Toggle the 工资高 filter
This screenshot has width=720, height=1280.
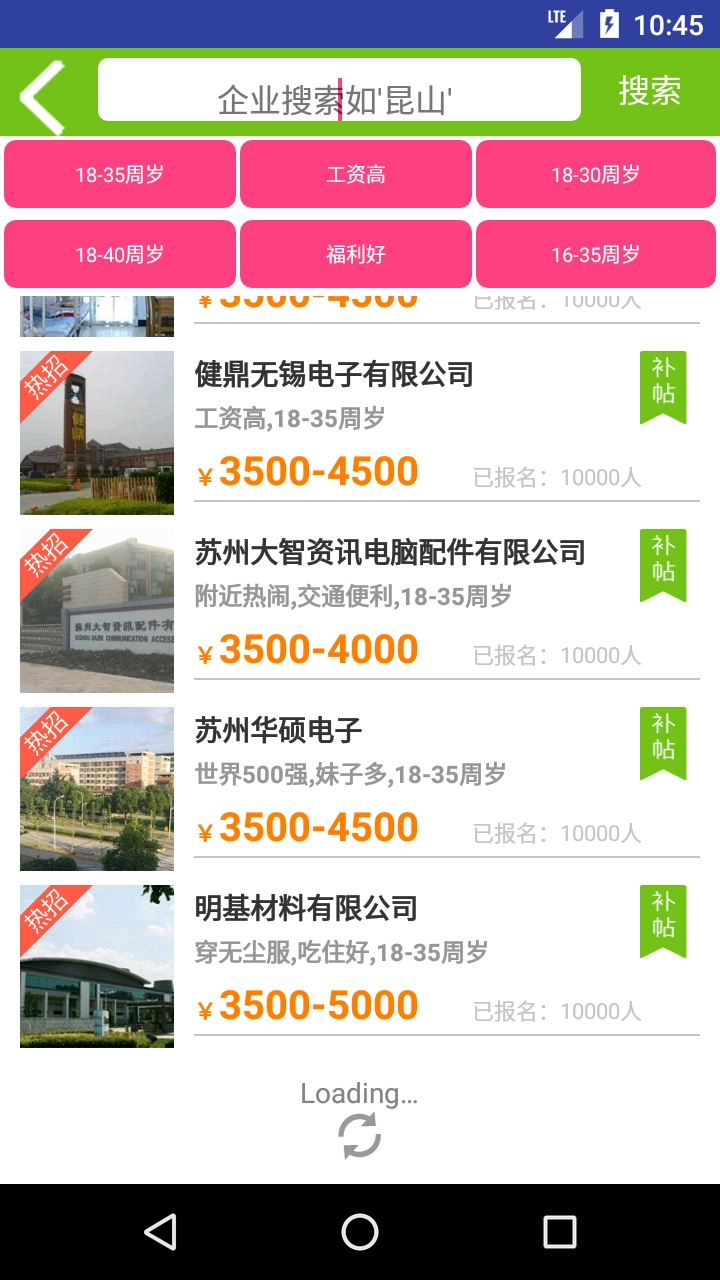pos(355,174)
